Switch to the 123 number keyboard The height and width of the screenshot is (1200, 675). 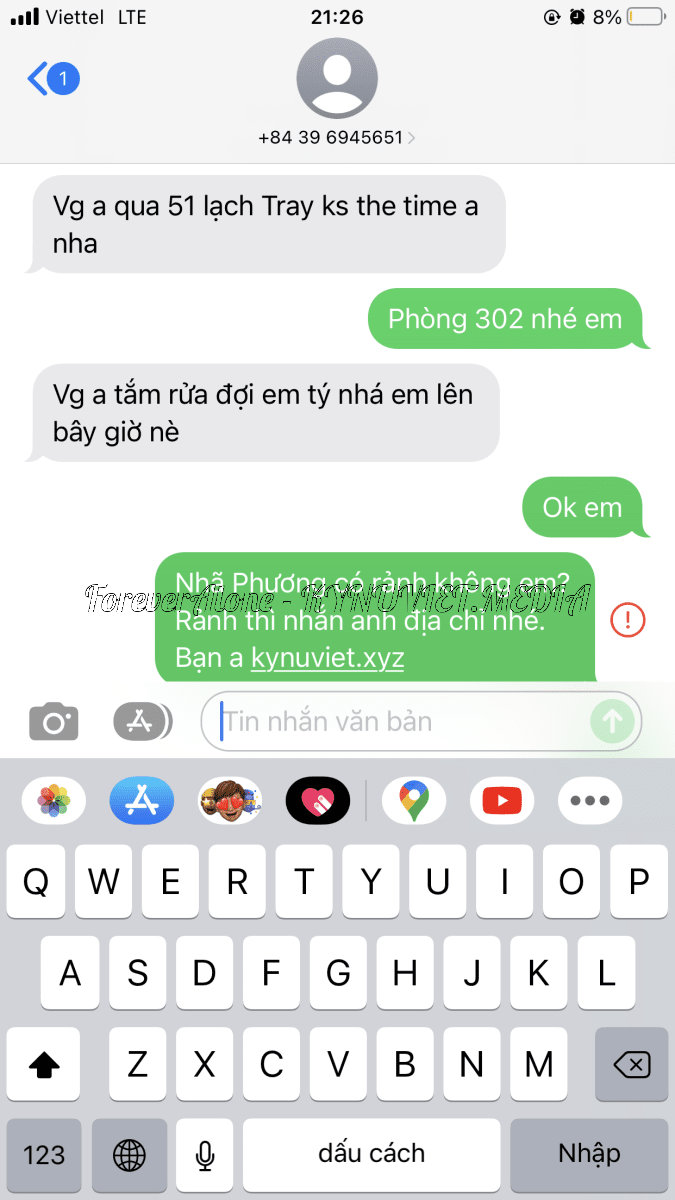coord(44,1154)
